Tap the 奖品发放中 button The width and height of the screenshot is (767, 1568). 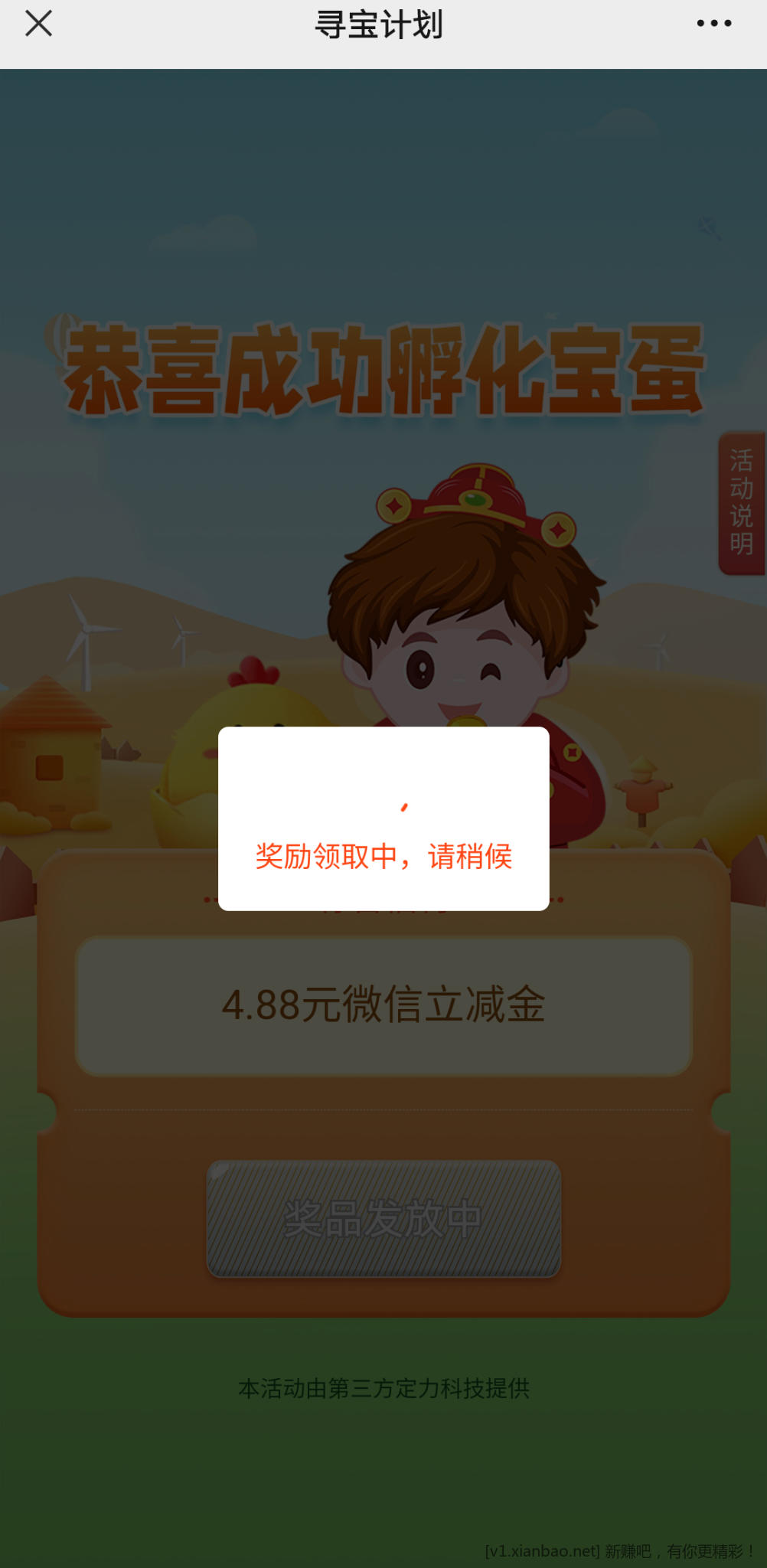click(383, 1218)
